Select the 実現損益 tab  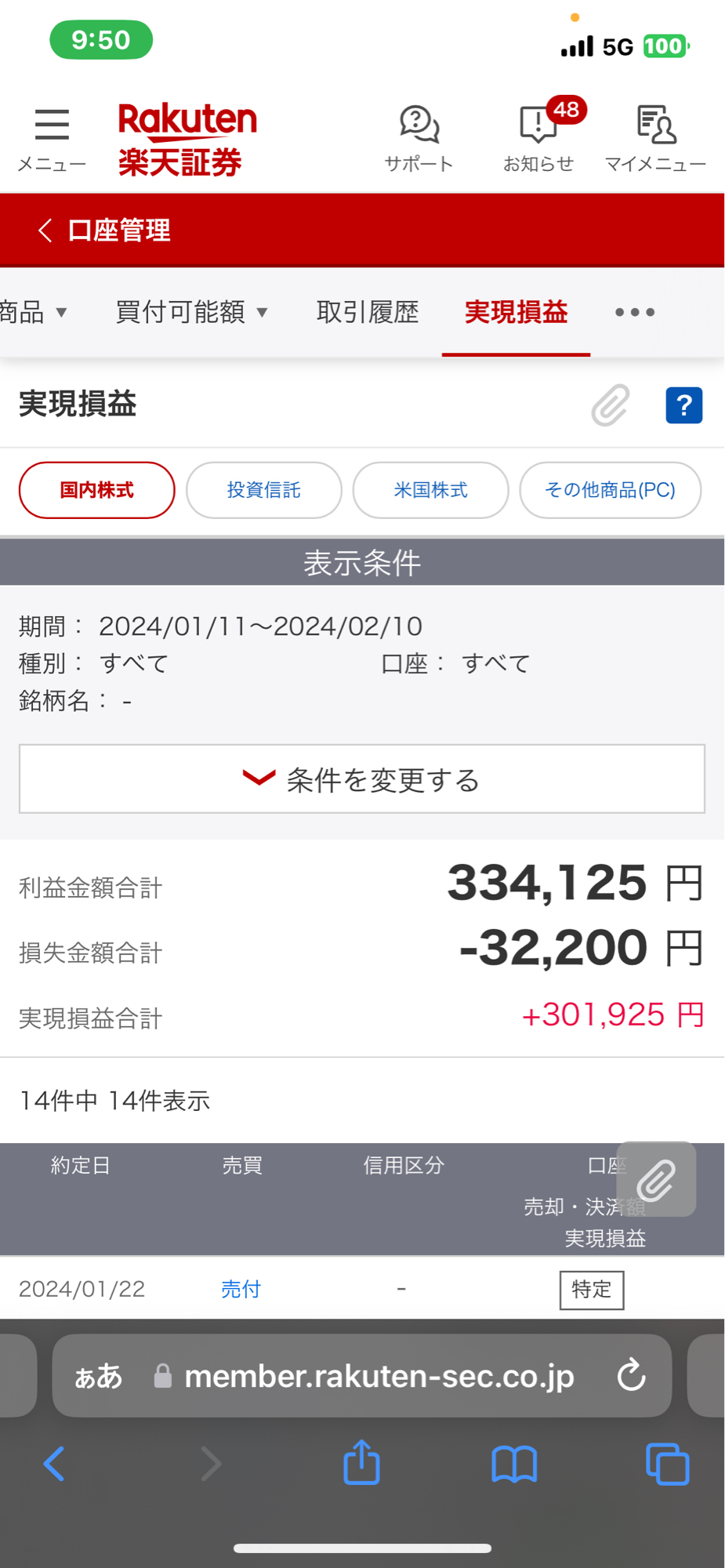pyautogui.click(x=516, y=312)
